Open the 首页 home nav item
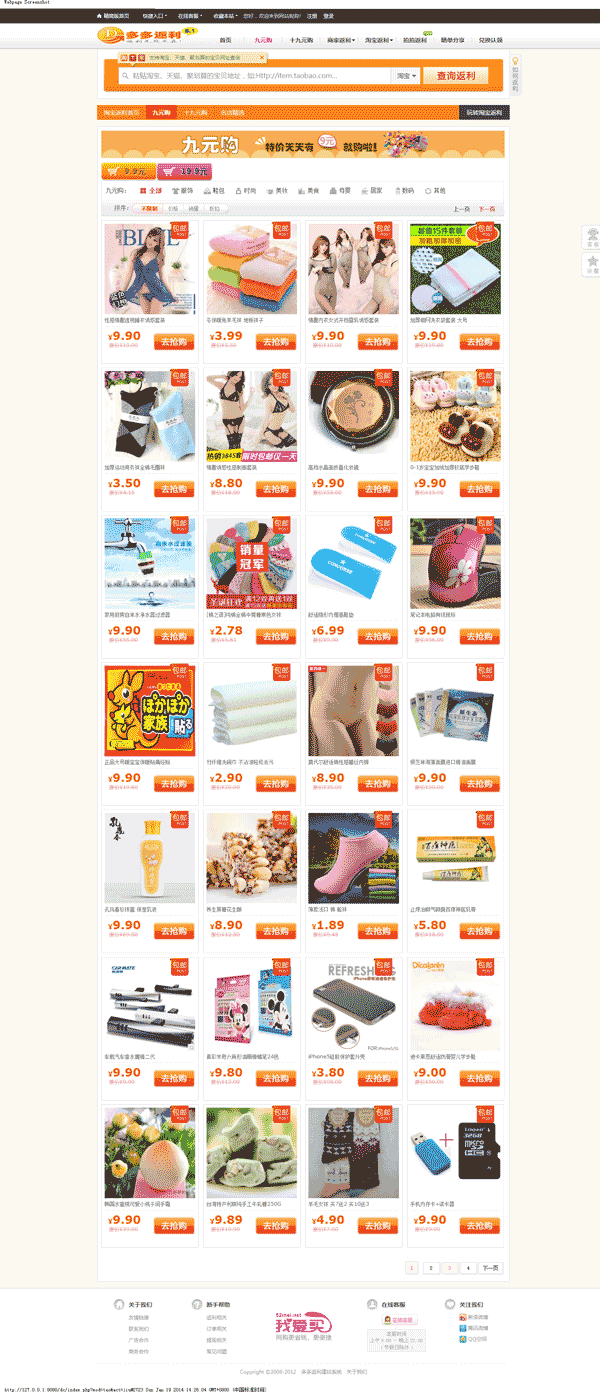Image resolution: width=600 pixels, height=1392 pixels. pos(226,40)
